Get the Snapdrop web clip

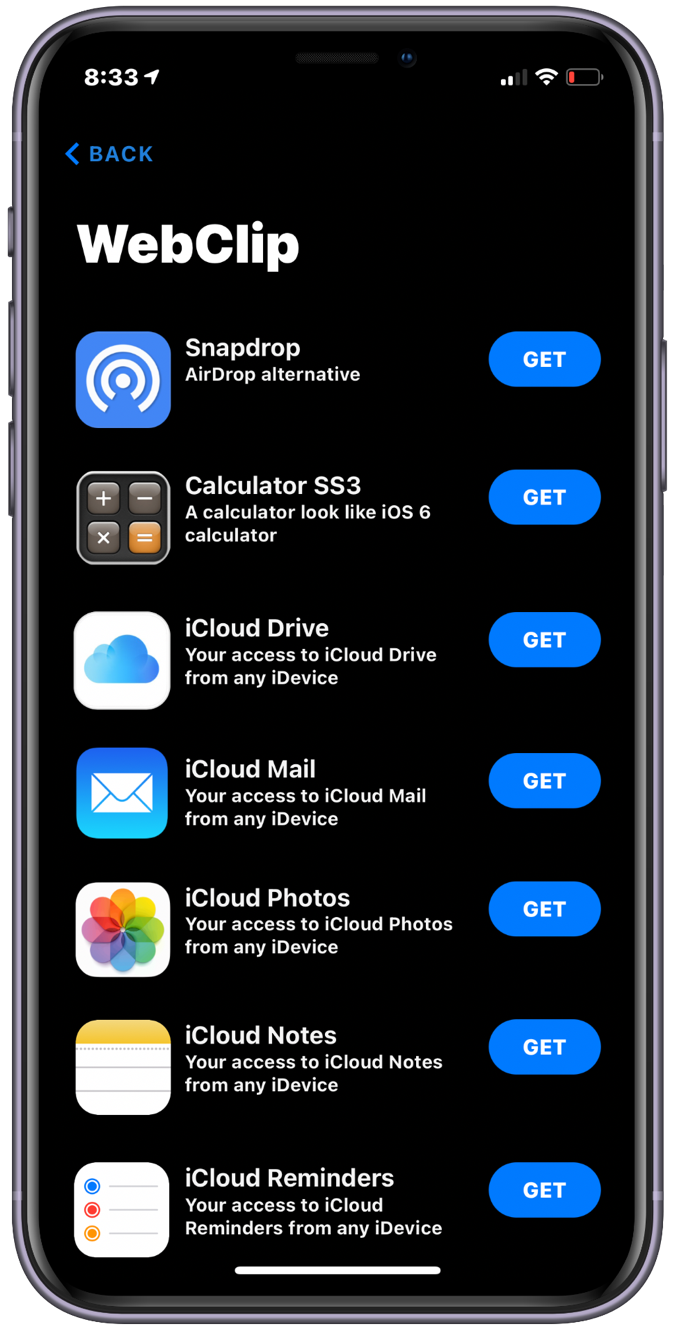[x=544, y=359]
